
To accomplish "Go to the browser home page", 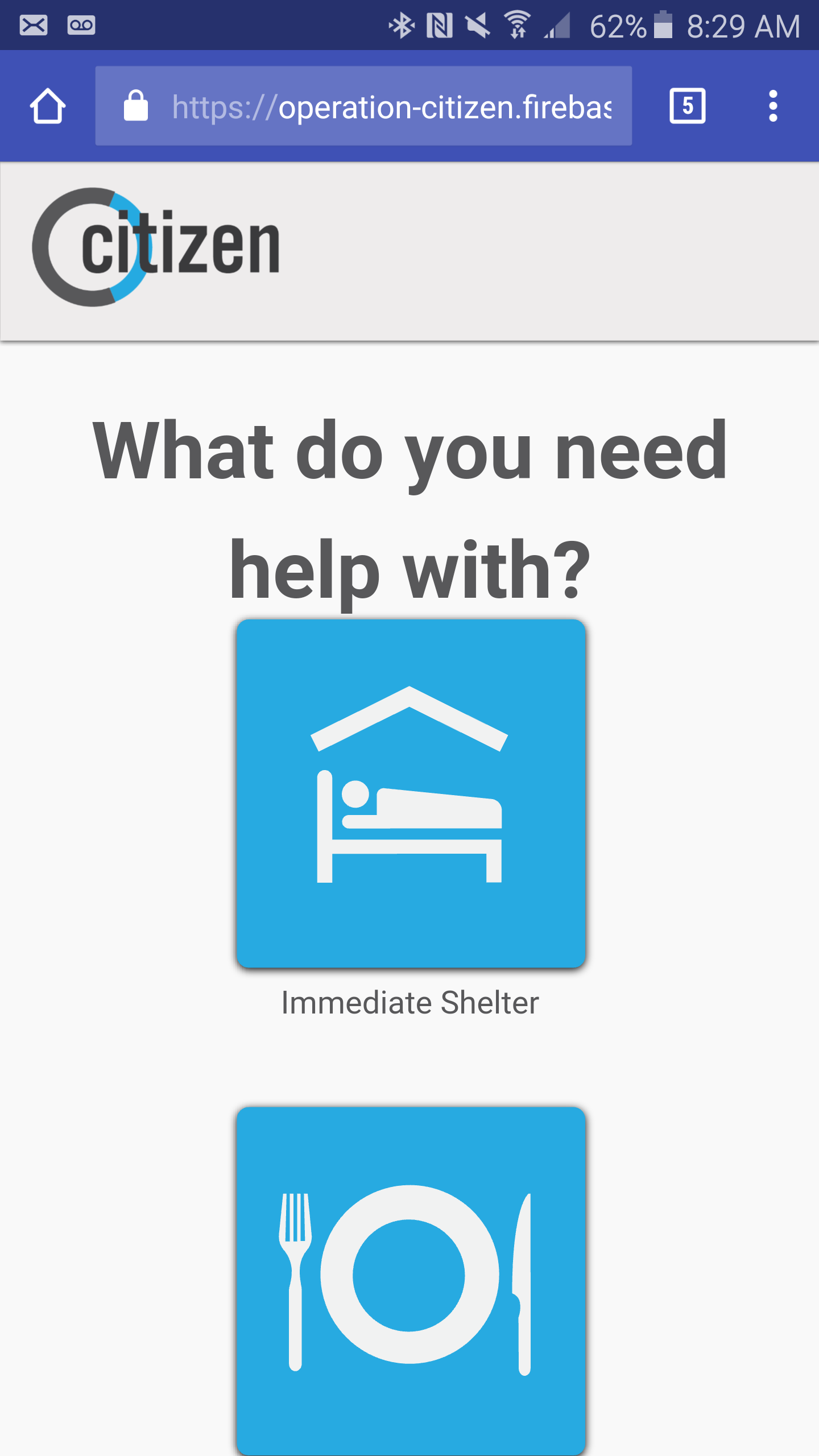I will tap(48, 106).
